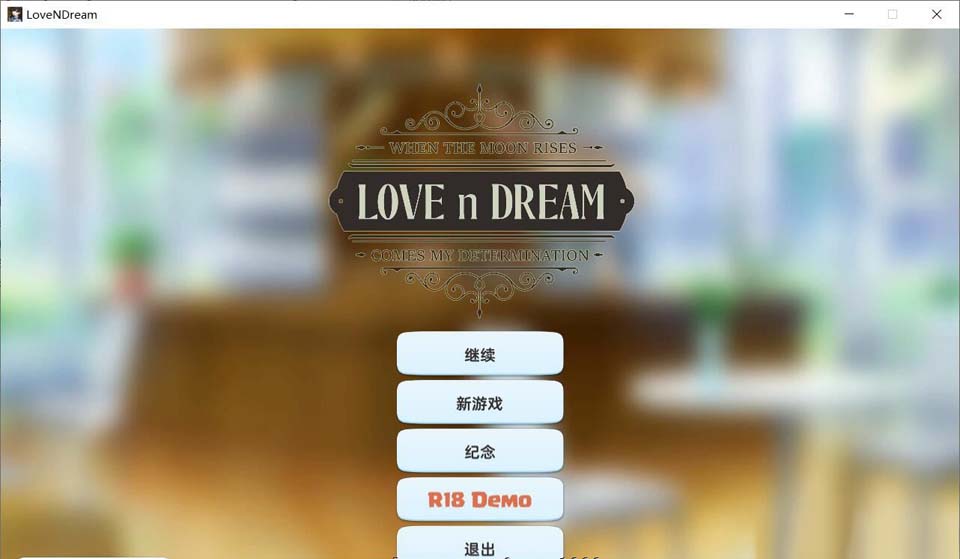Exit the game via 退出

480,546
